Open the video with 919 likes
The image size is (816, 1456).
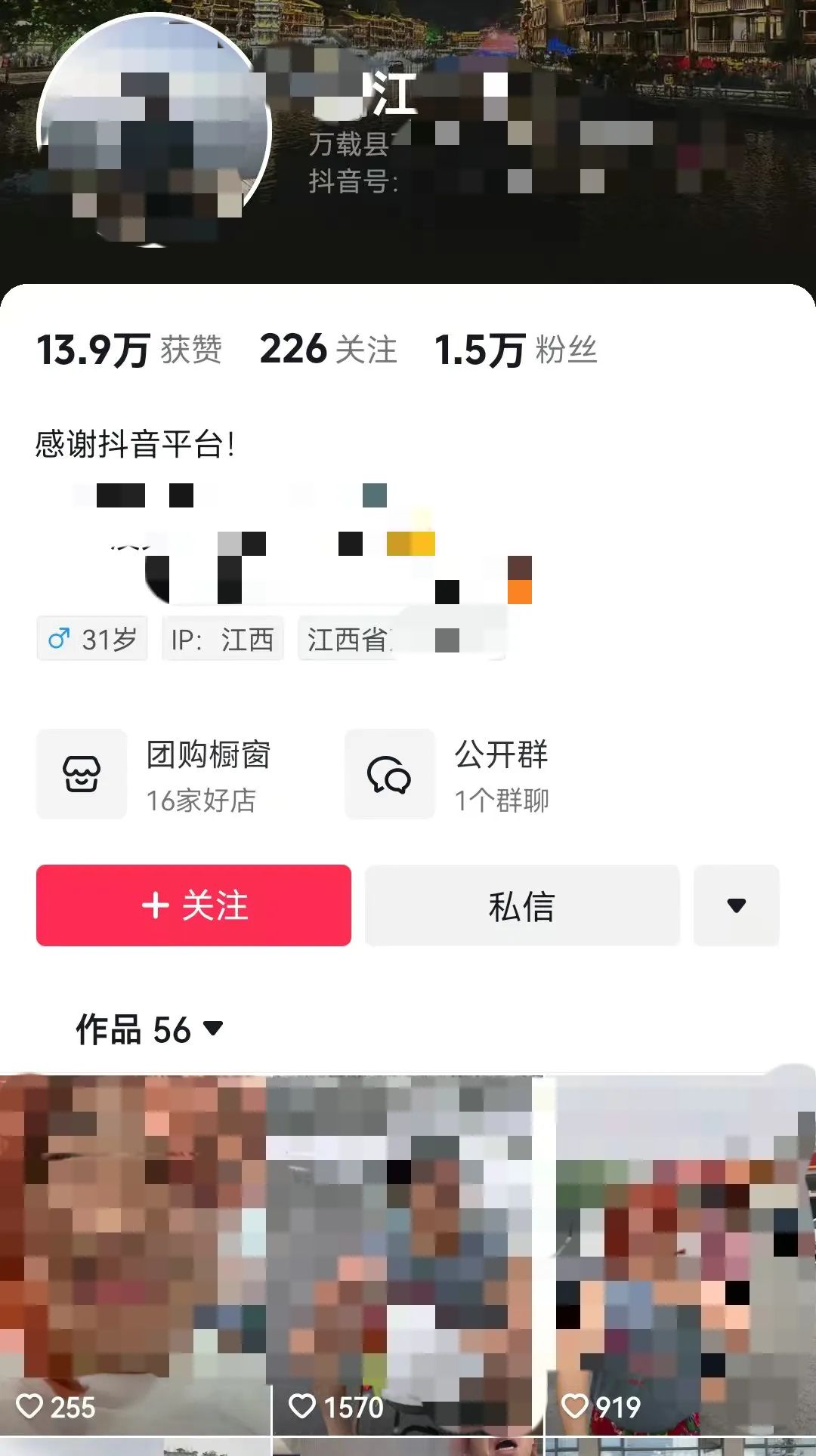click(680, 1254)
